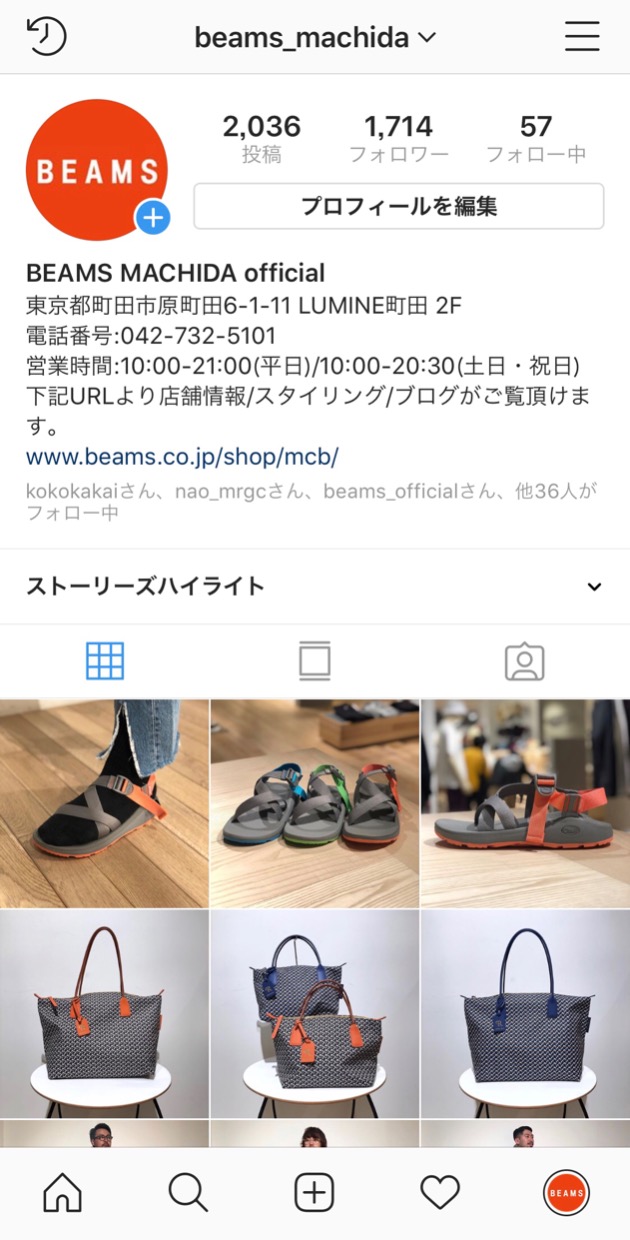The width and height of the screenshot is (630, 1240).
Task: View the 1,714 フォロワー list
Action: [x=398, y=138]
